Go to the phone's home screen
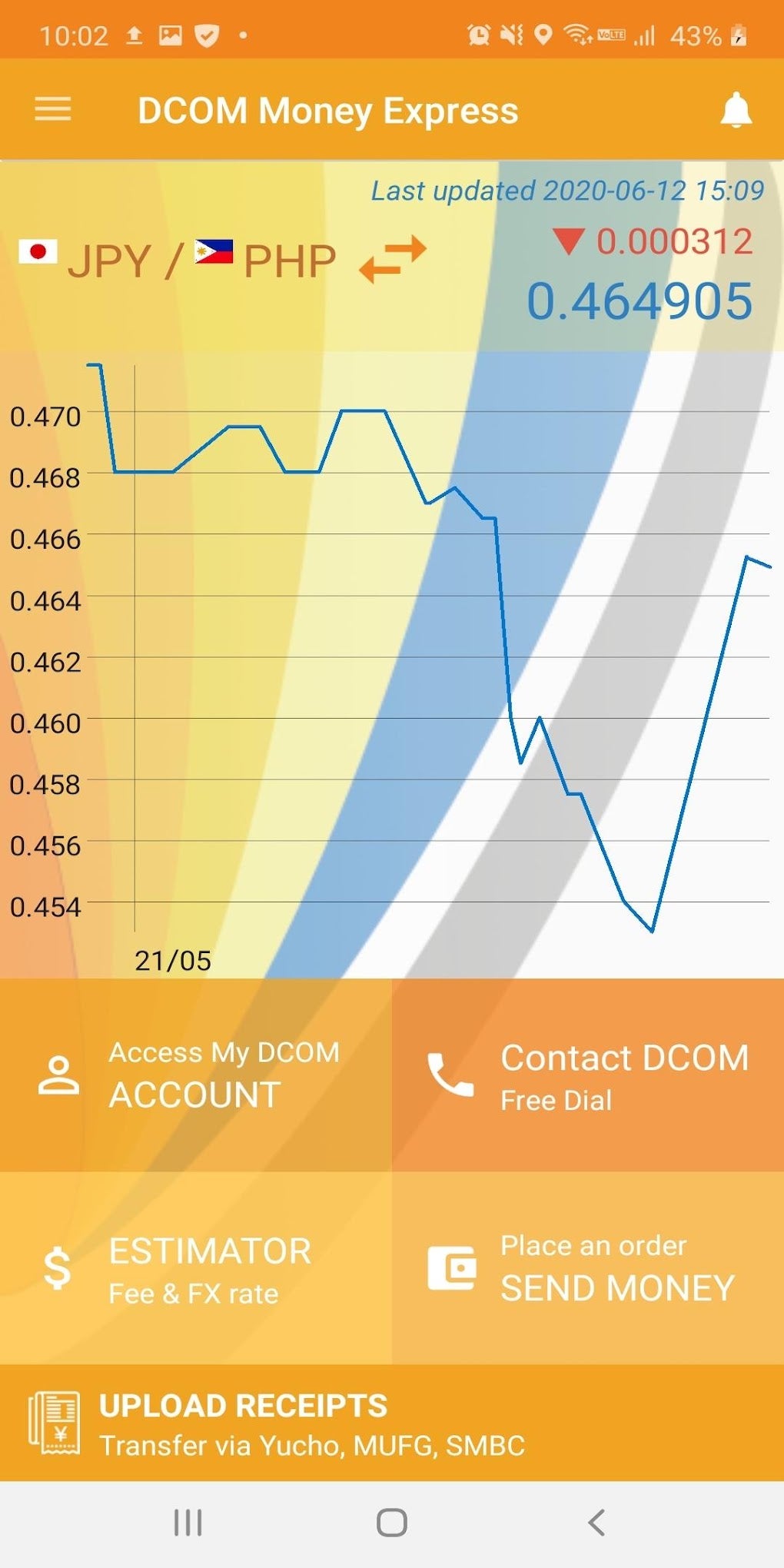Image resolution: width=784 pixels, height=1568 pixels. [392, 1523]
